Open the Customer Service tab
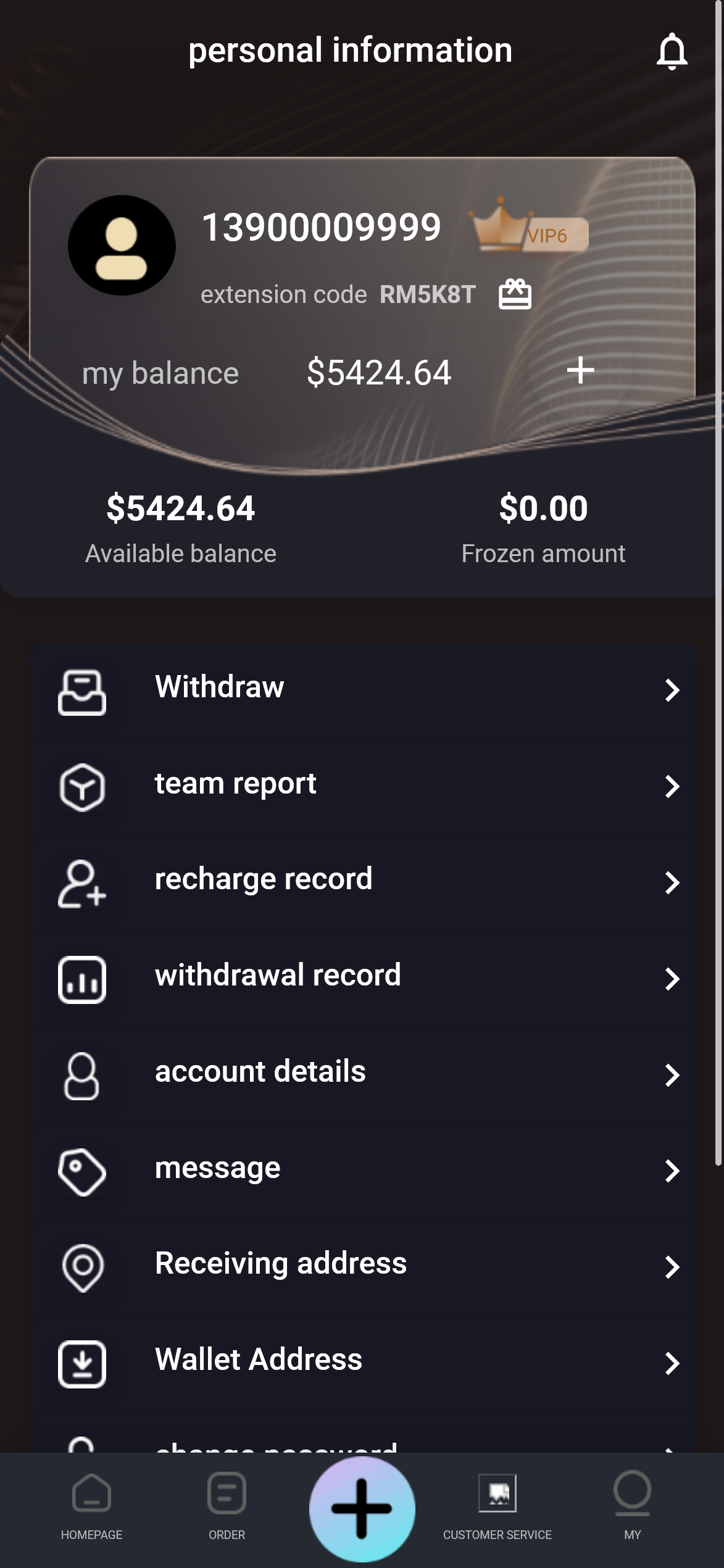724x1568 pixels. 497,1506
